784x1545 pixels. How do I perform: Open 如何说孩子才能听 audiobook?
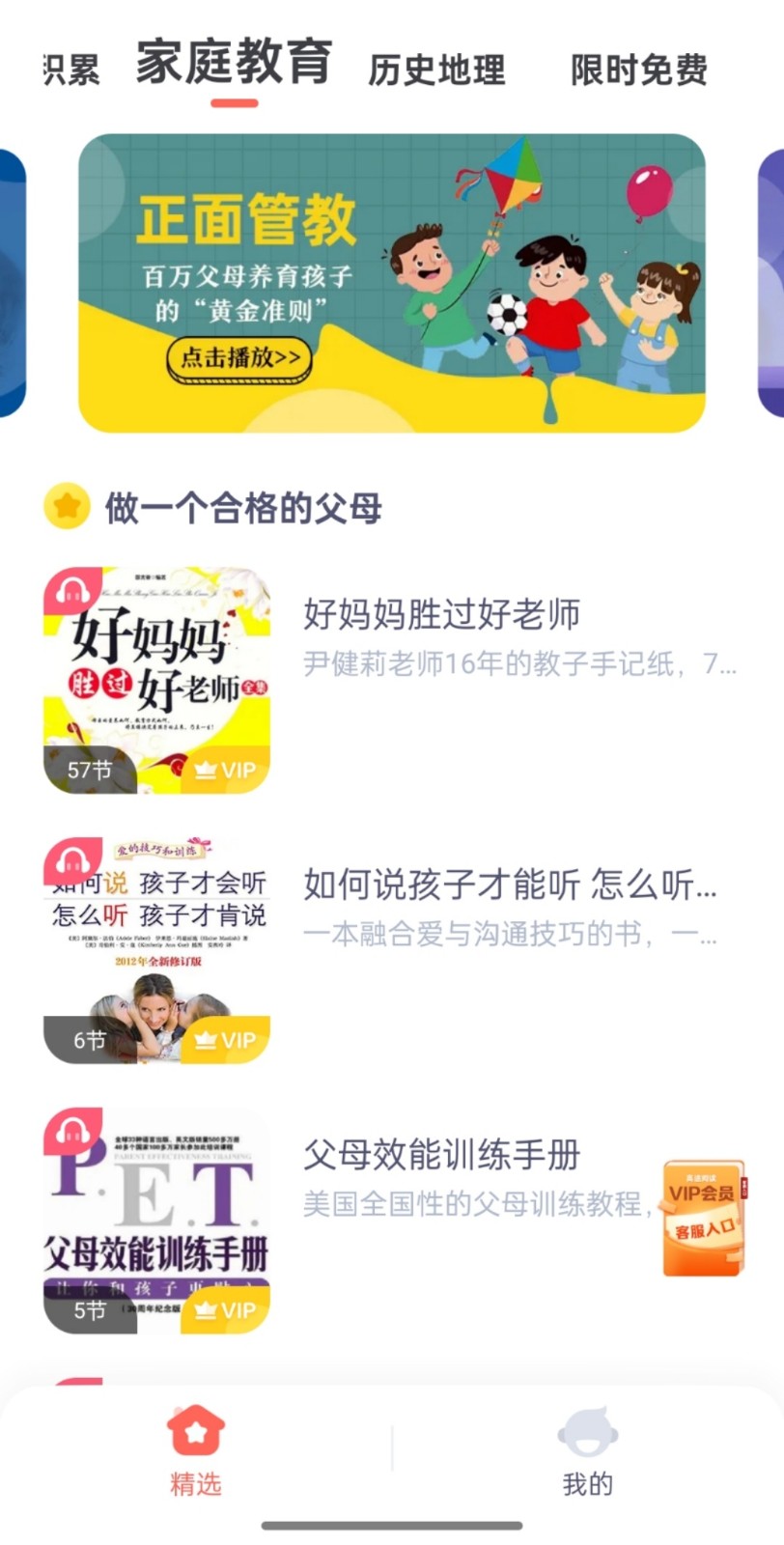click(509, 885)
